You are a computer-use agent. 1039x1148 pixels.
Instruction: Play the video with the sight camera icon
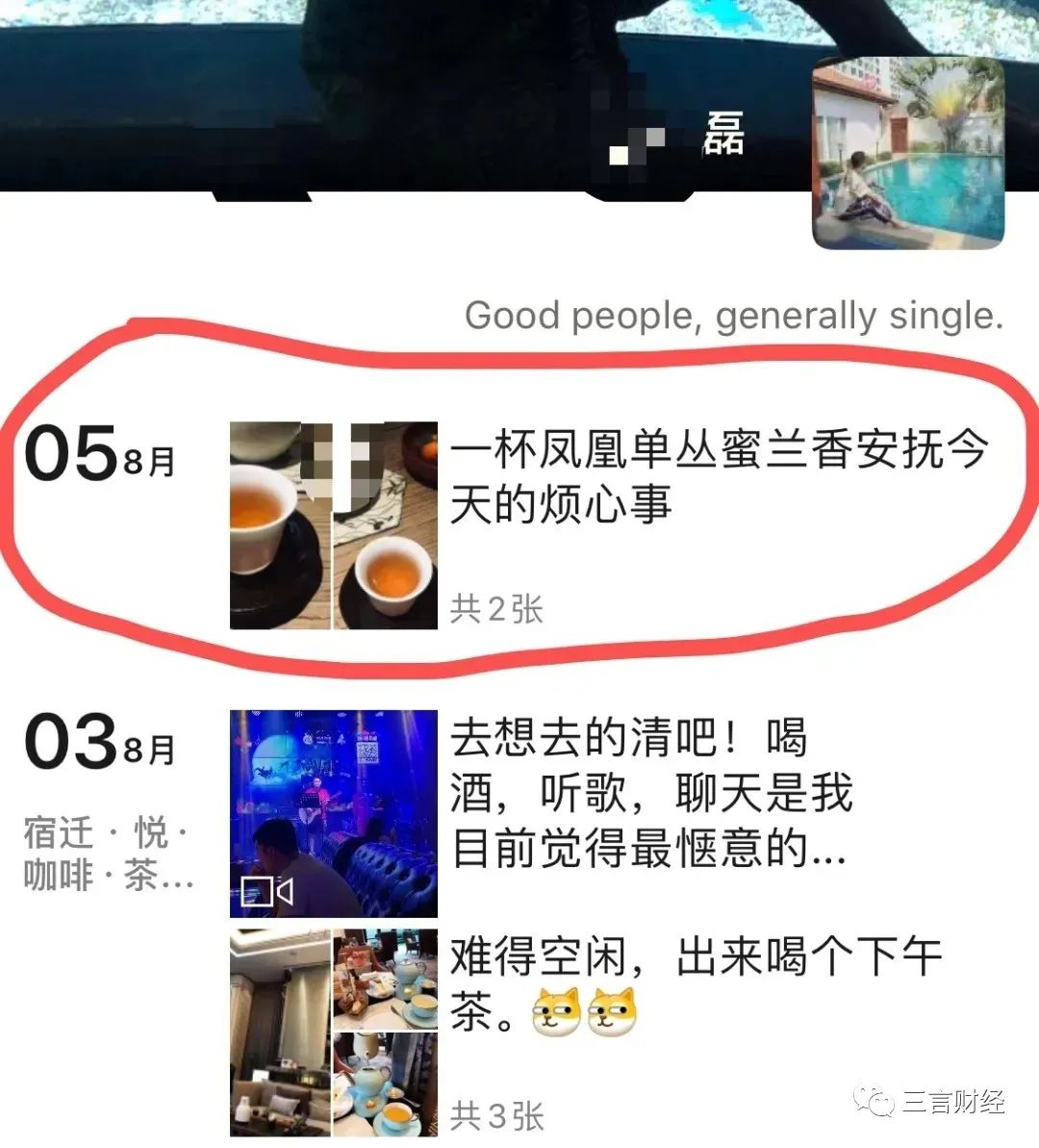(x=266, y=891)
